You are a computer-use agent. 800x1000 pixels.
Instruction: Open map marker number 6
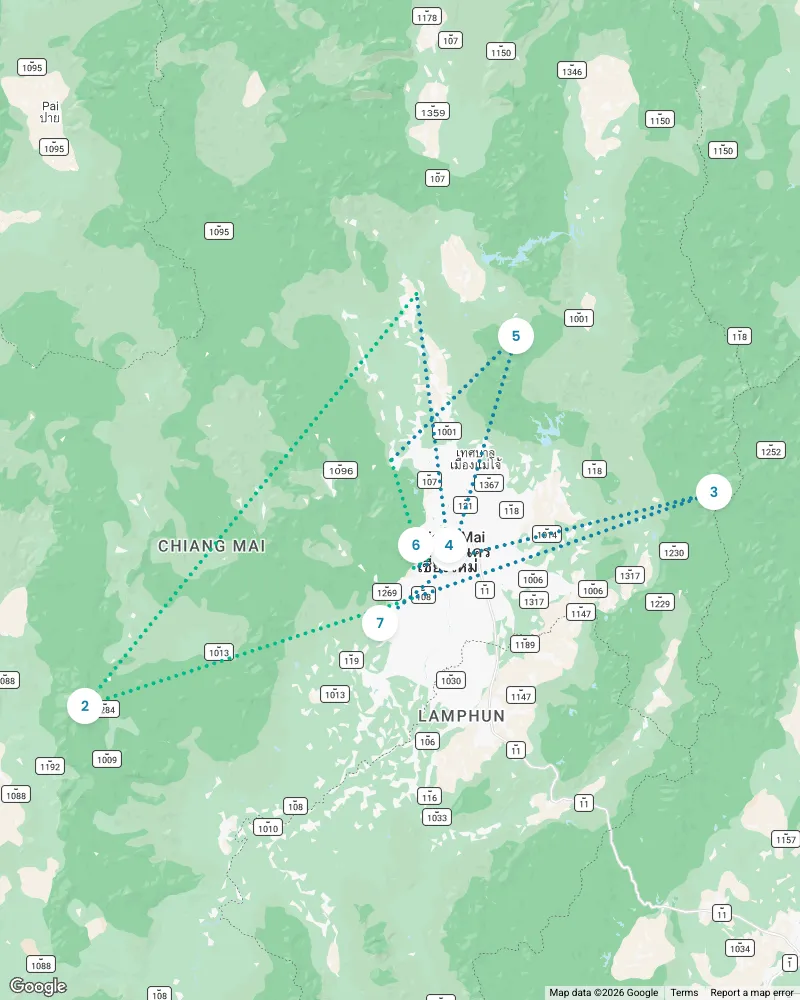pos(415,545)
